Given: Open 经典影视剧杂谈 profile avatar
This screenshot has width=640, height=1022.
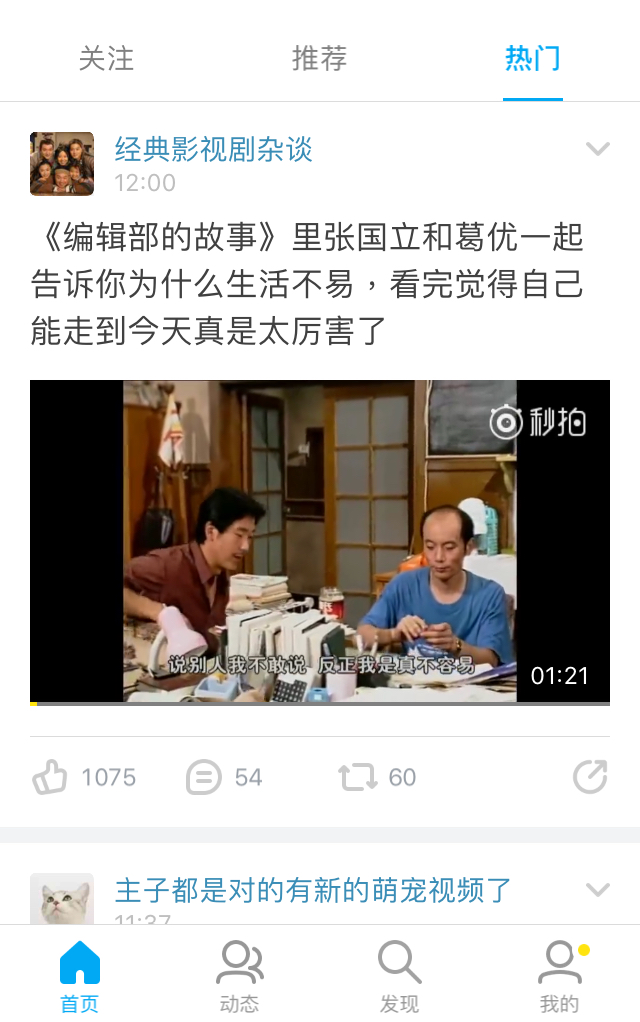Looking at the screenshot, I should 62,163.
